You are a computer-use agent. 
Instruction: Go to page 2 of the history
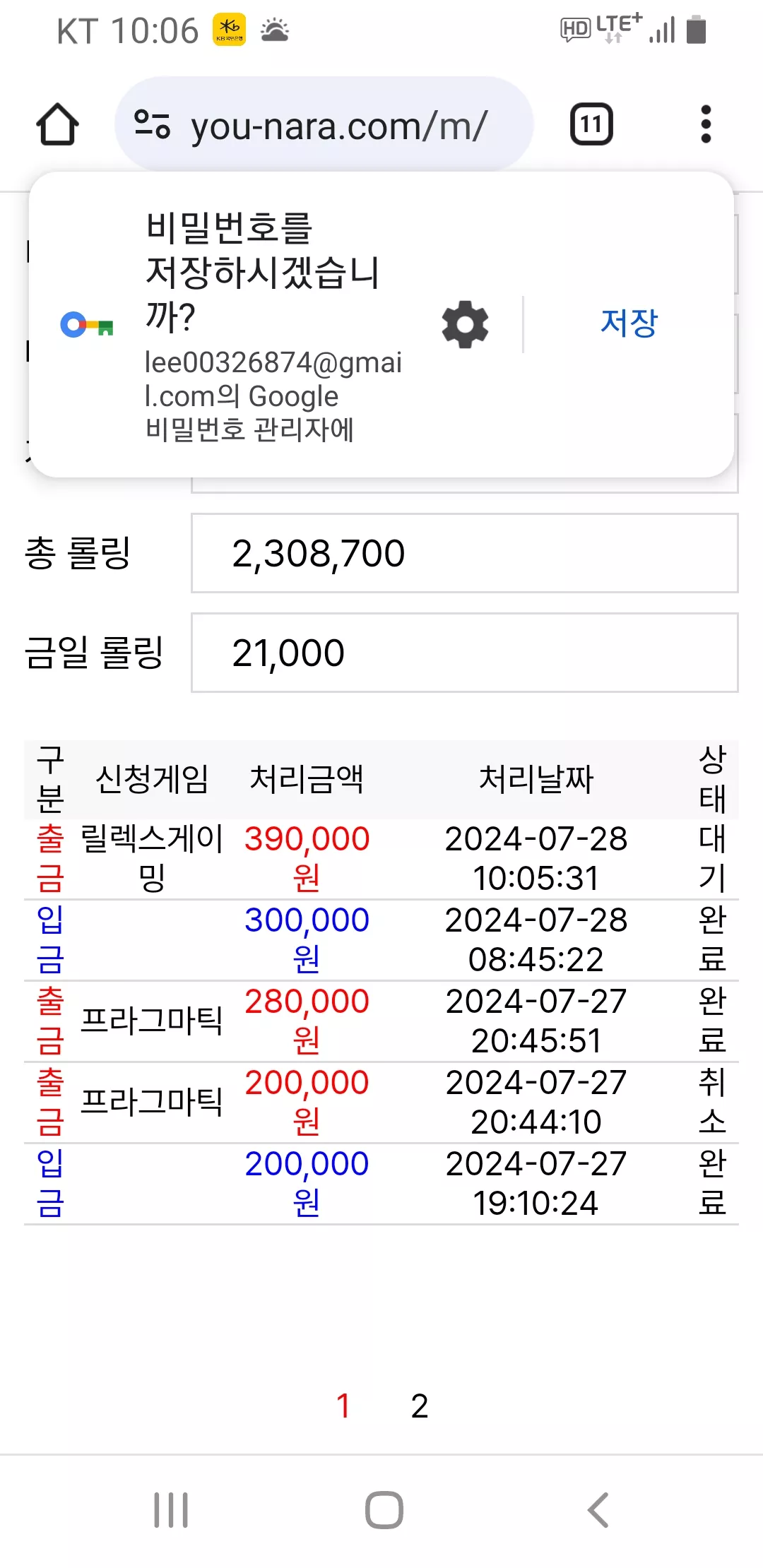420,1406
